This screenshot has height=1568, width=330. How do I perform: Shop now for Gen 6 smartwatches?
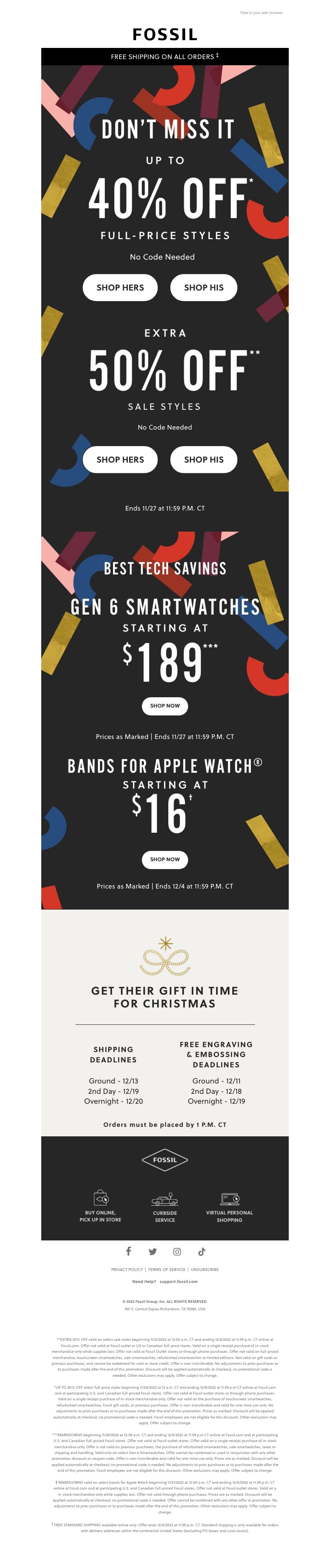165,706
